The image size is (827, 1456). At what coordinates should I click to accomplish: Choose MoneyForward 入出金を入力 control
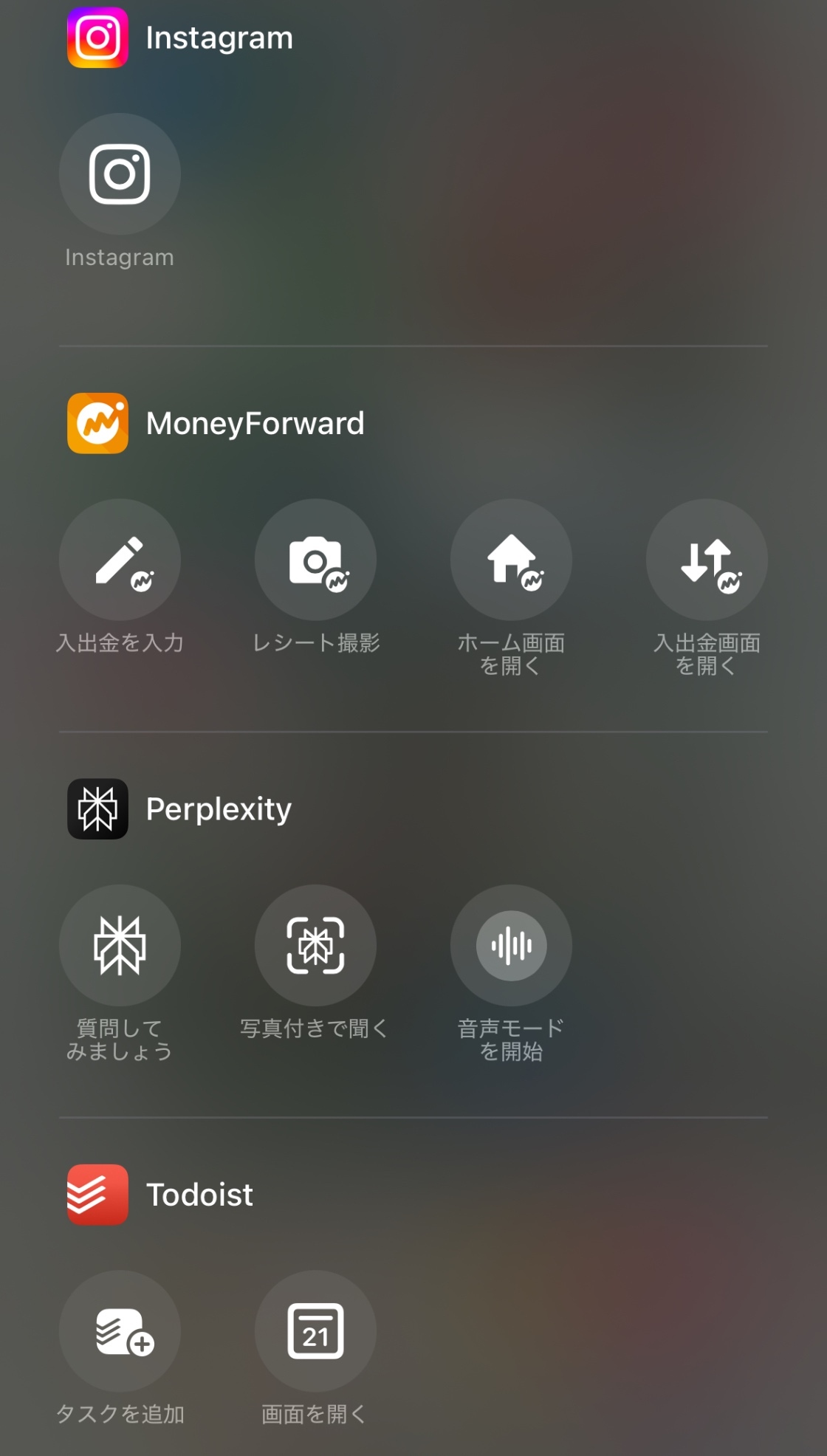pos(120,560)
